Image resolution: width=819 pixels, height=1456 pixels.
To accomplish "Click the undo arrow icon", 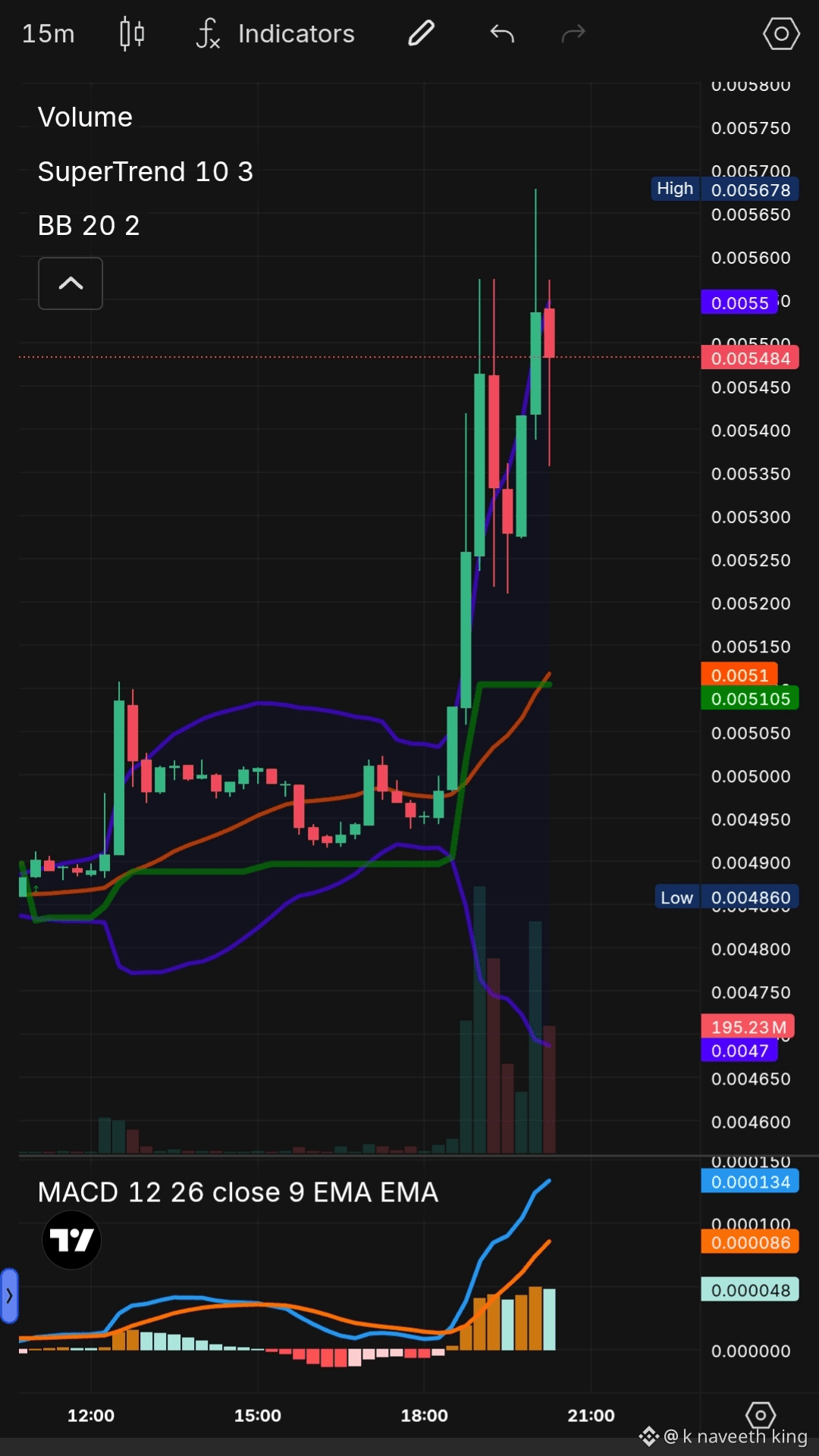I will tap(500, 33).
